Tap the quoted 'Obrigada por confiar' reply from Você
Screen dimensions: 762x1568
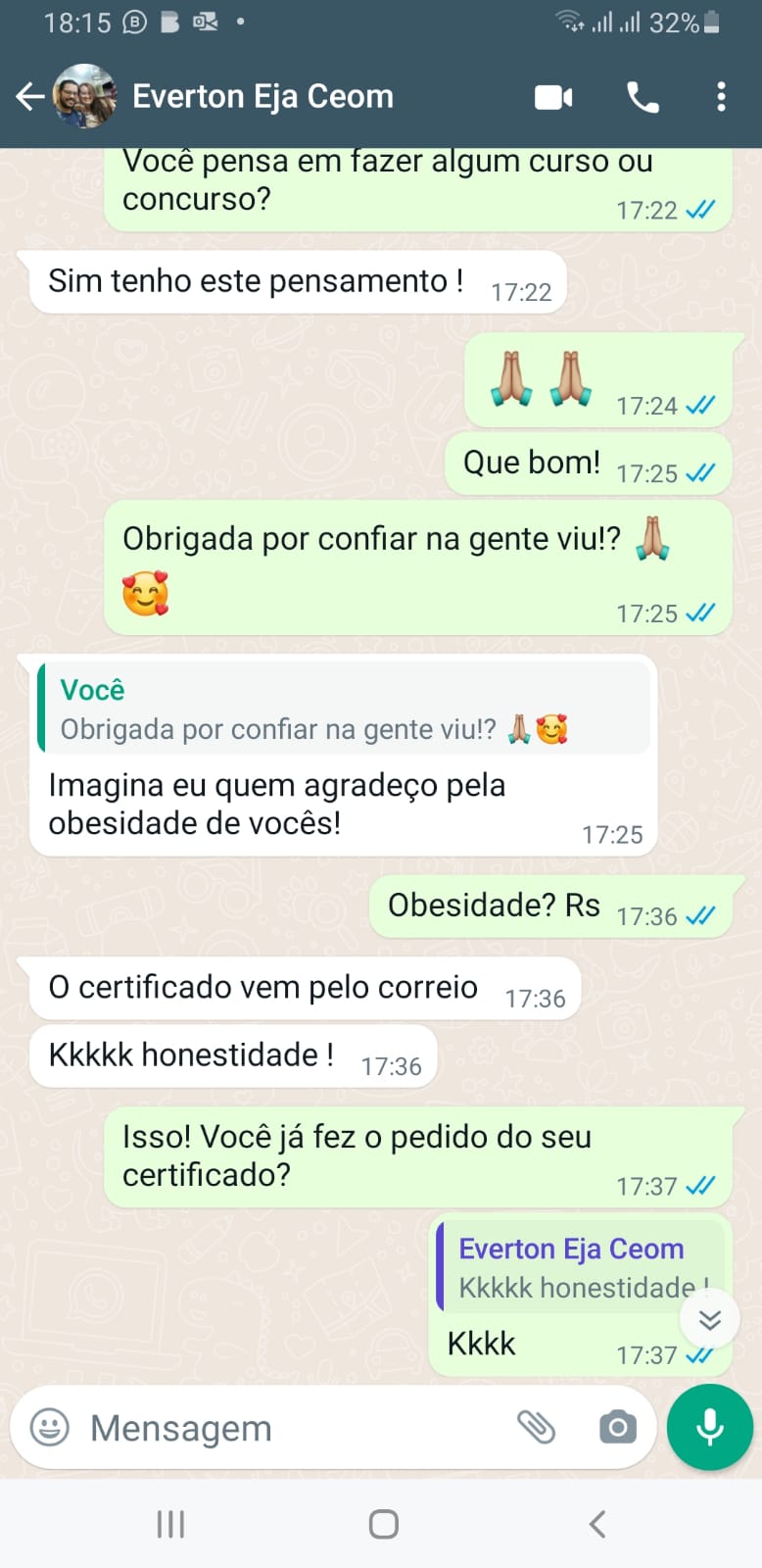point(343,709)
